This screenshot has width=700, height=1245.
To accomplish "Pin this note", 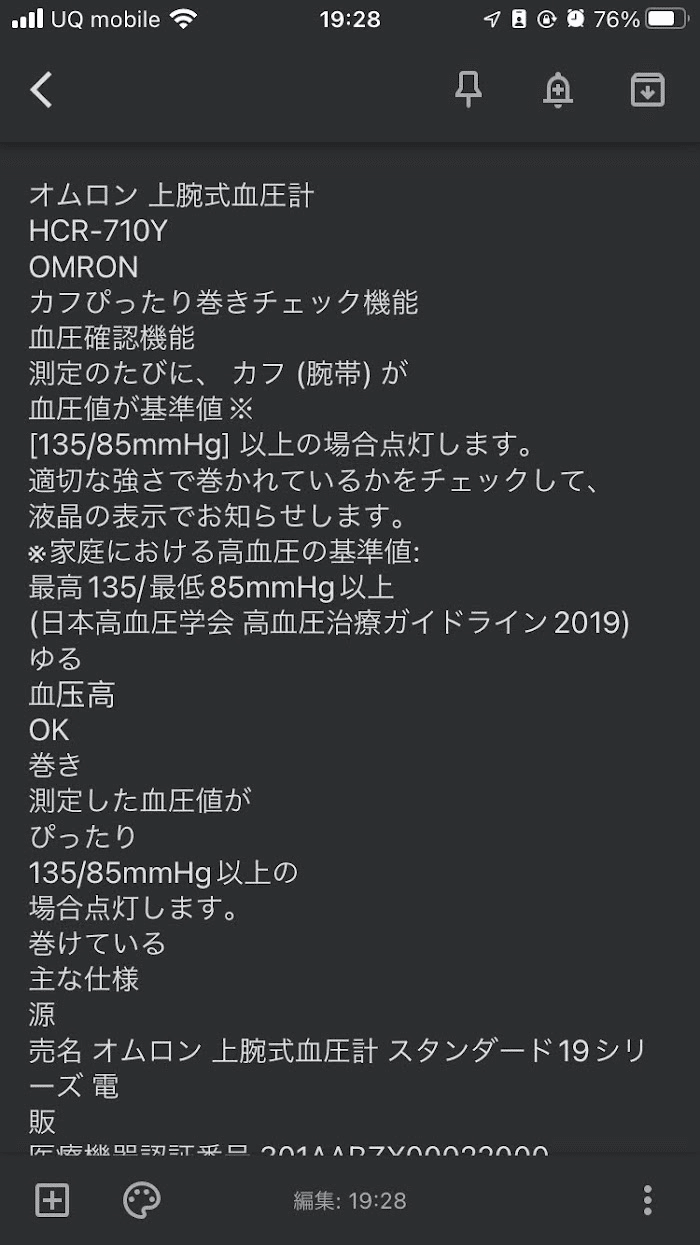I will click(x=468, y=90).
